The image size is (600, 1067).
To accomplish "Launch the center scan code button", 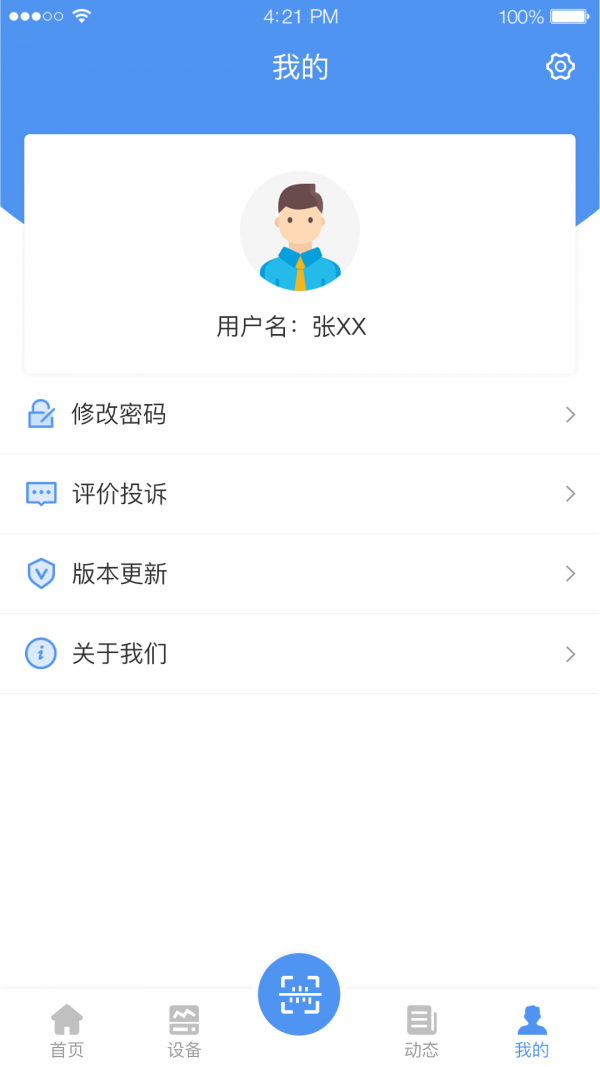I will pyautogui.click(x=299, y=995).
